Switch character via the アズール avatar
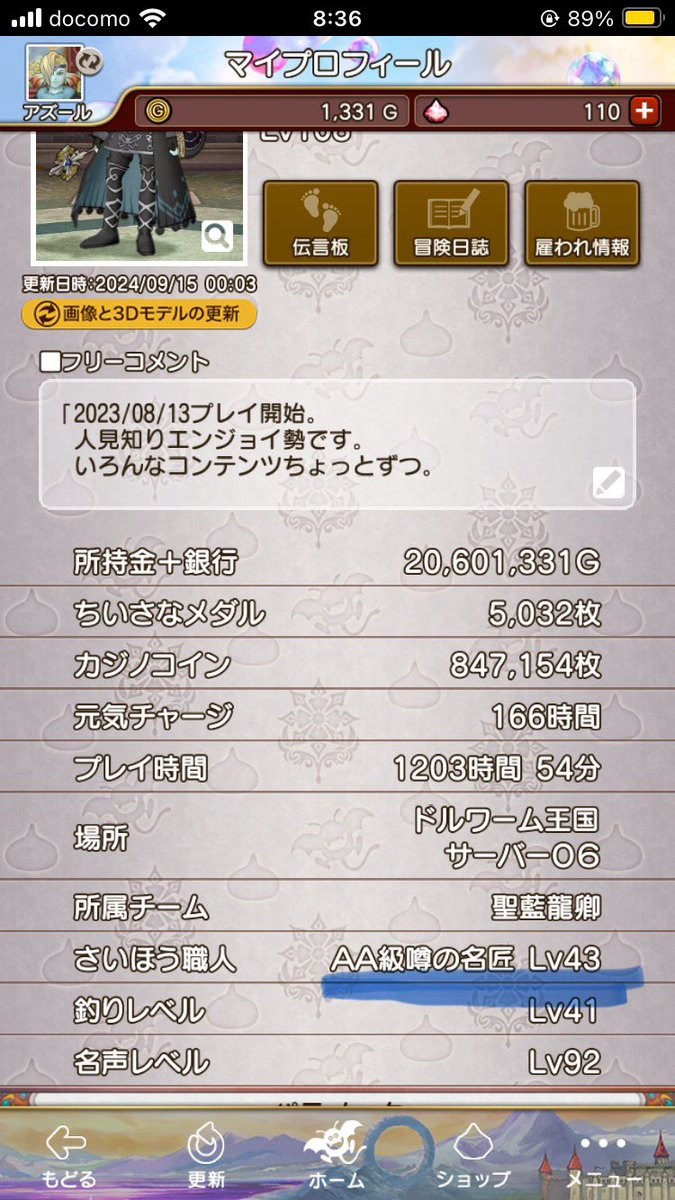This screenshot has width=675, height=1200. [x=60, y=78]
